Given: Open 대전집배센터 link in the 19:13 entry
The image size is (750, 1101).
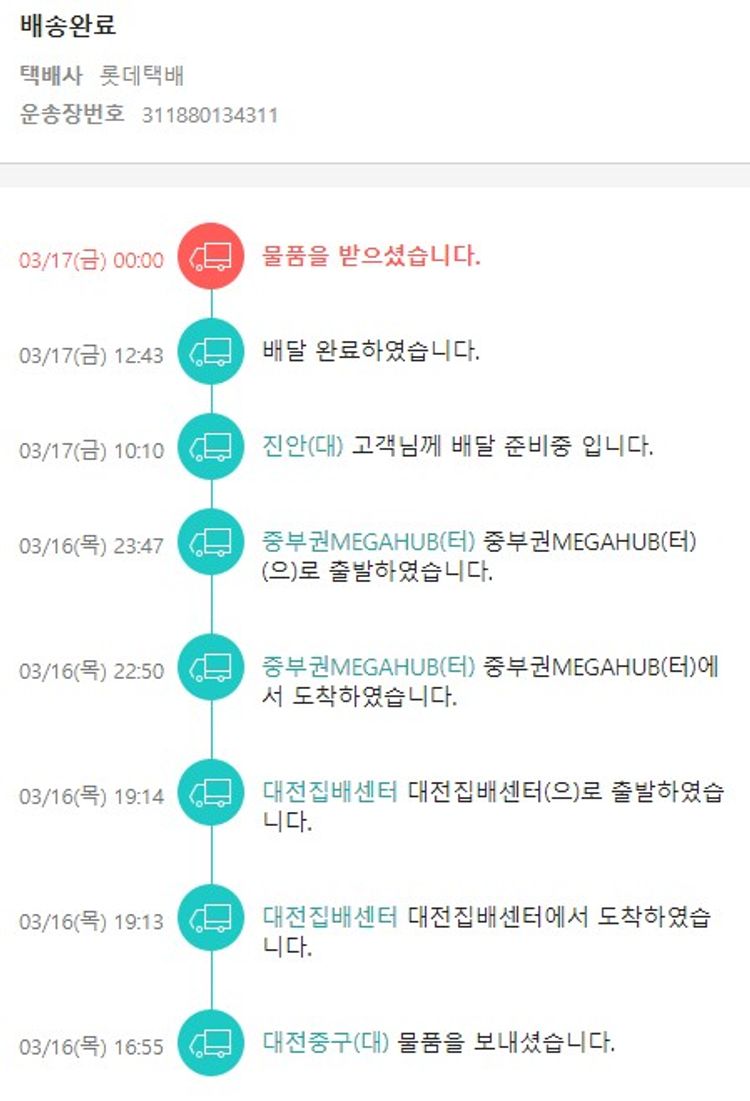Looking at the screenshot, I should 330,917.
